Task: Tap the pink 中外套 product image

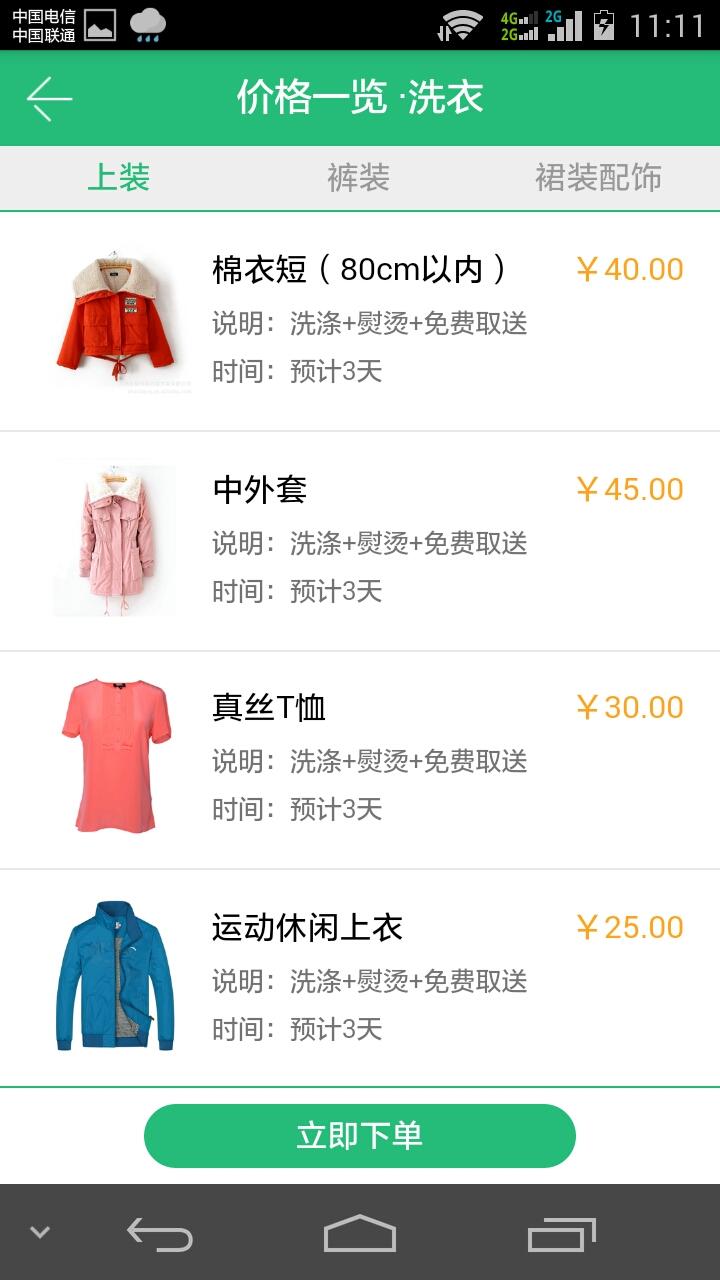Action: tap(115, 538)
